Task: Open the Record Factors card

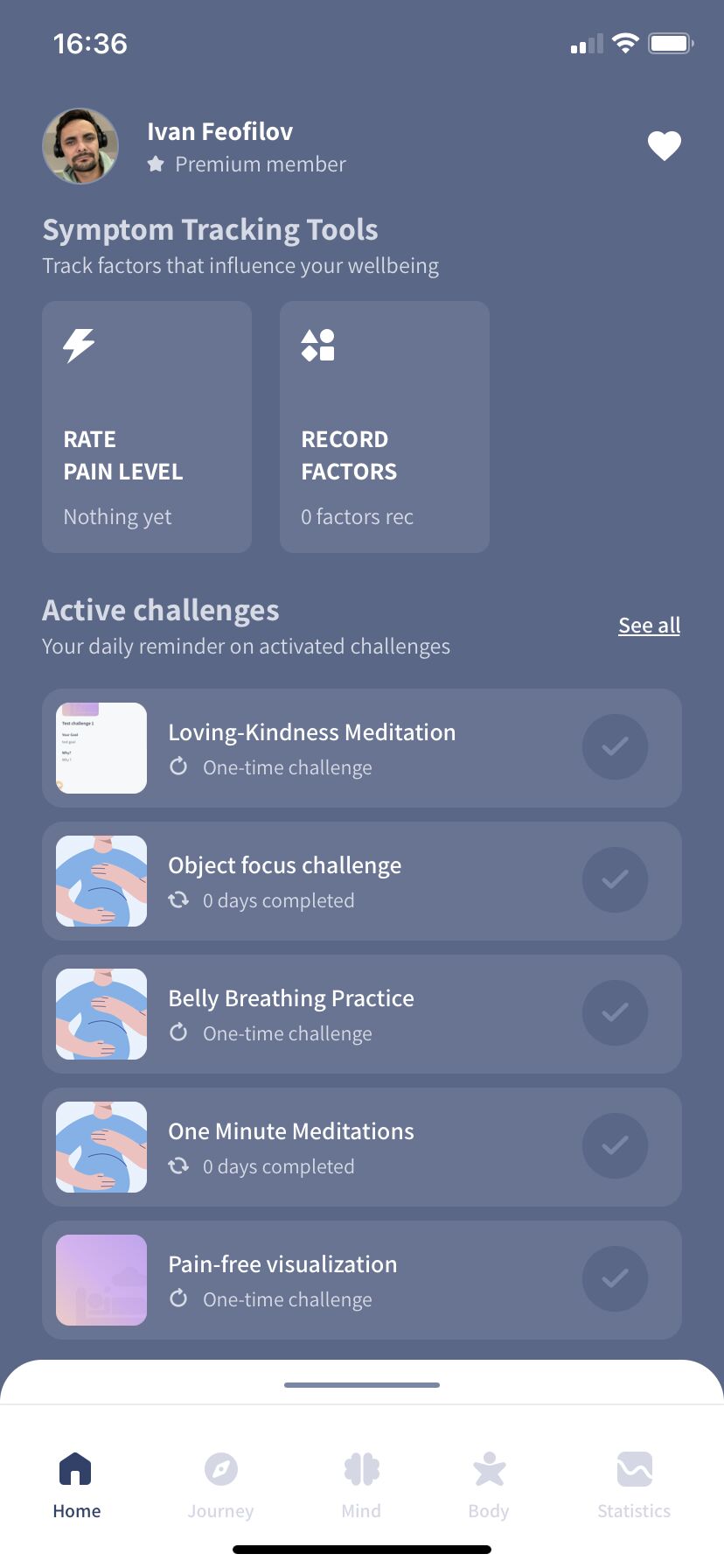Action: tap(385, 427)
